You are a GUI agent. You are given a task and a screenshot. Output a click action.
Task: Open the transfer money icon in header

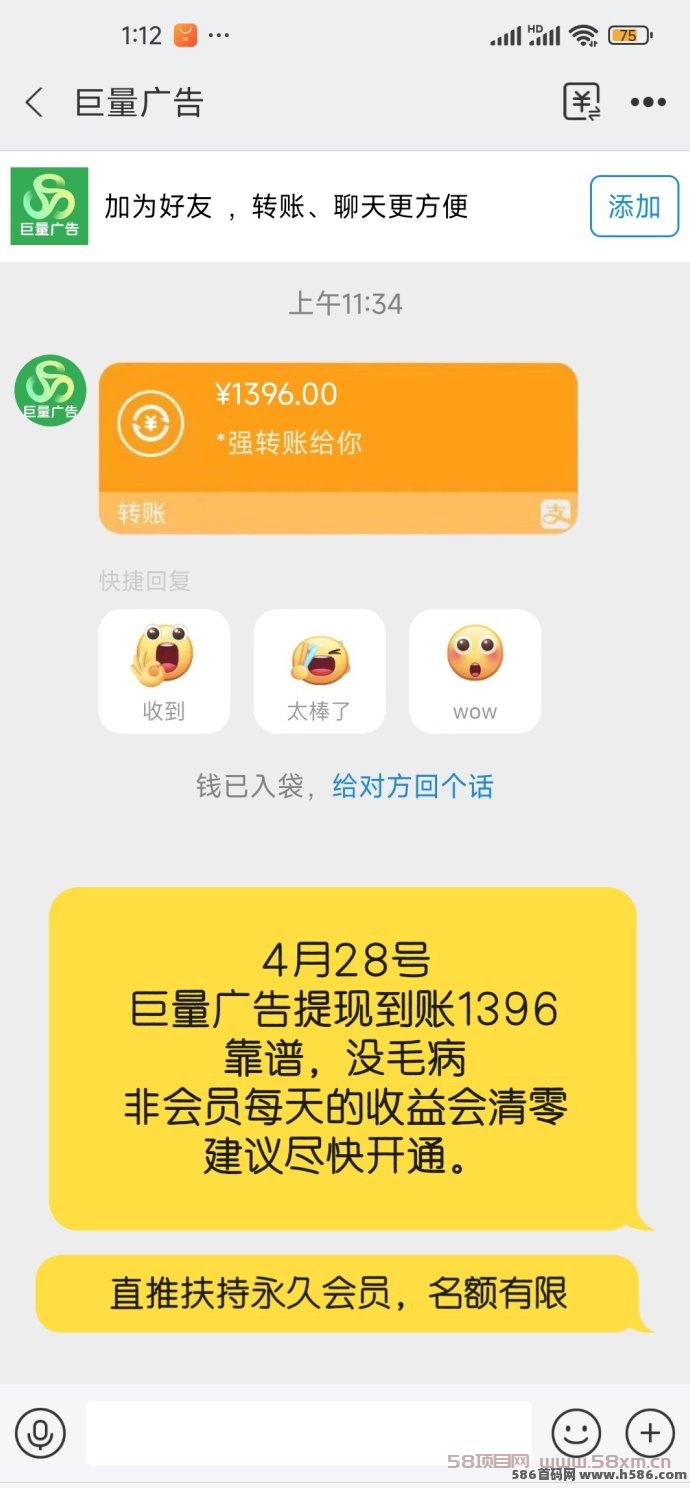click(x=582, y=102)
